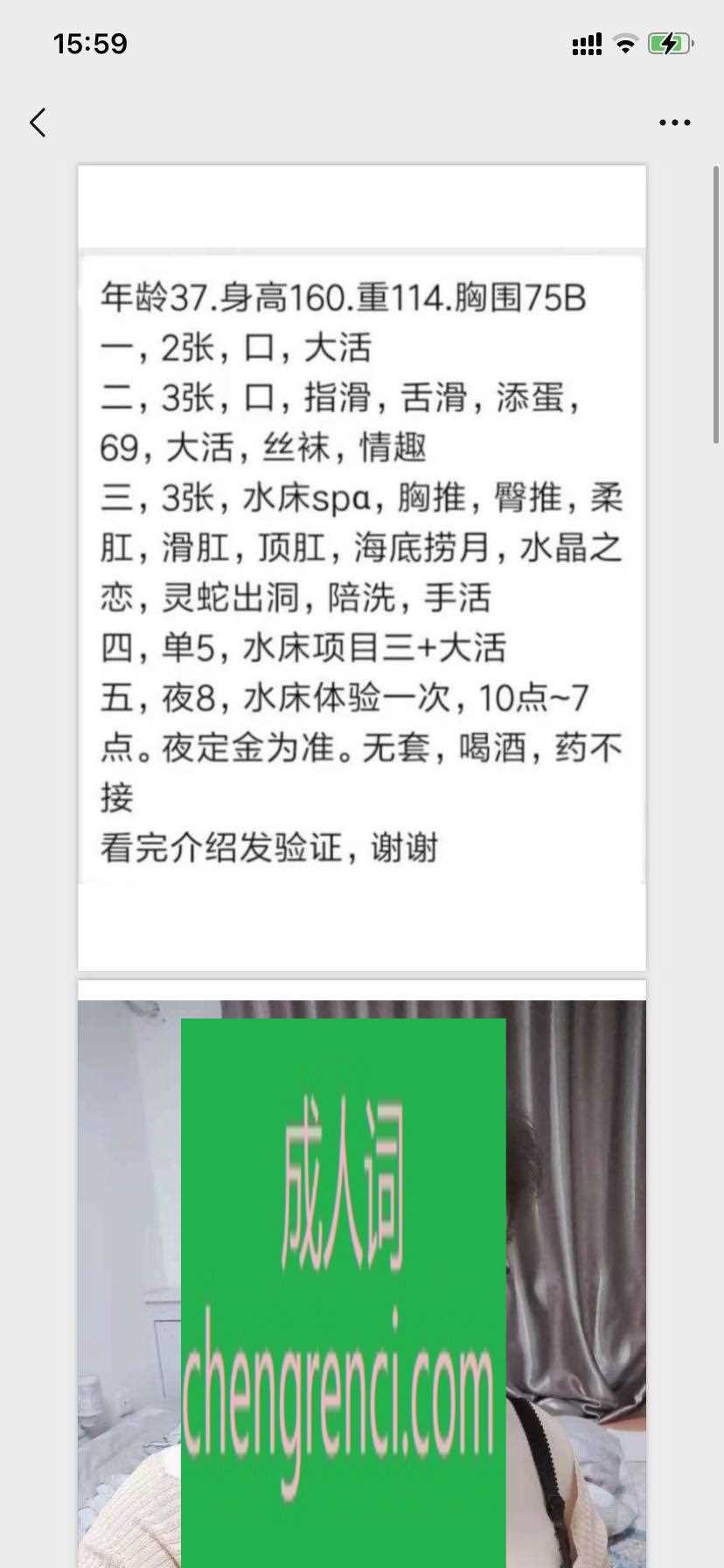
Task: Go back with the top-left arrow
Action: [38, 122]
